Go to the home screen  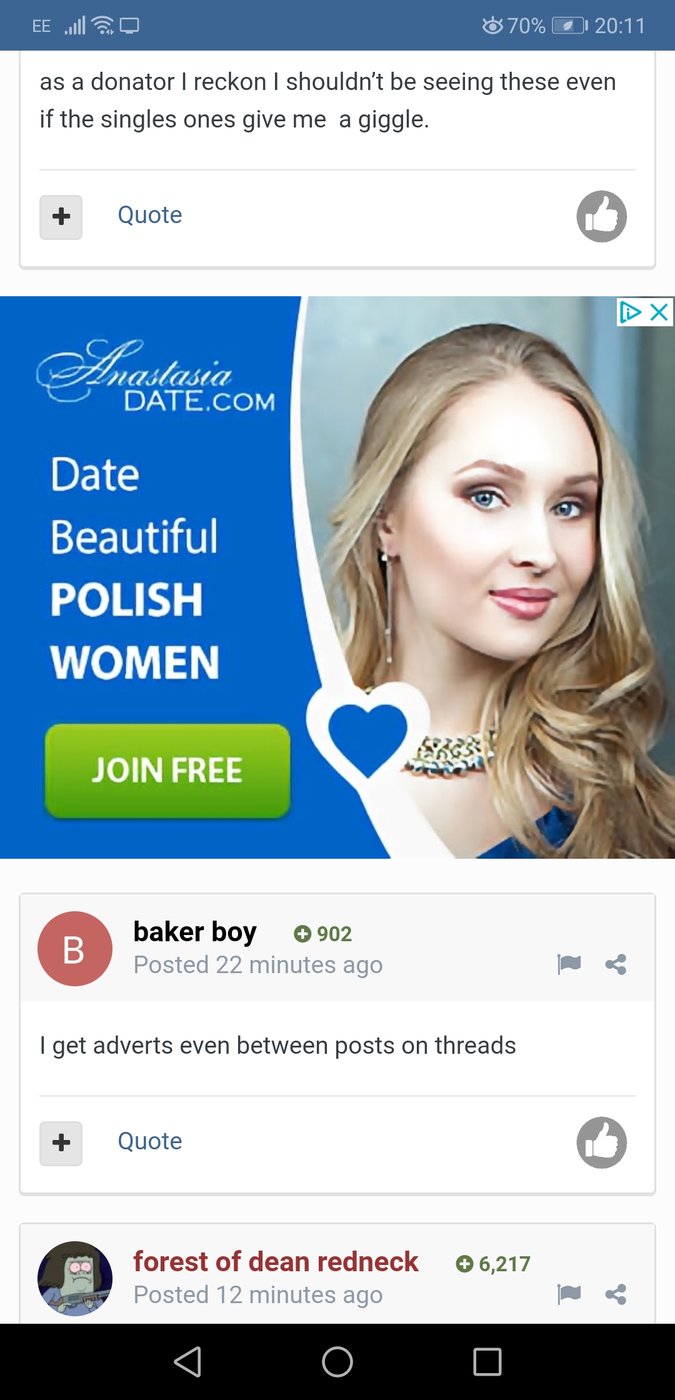pyautogui.click(x=337, y=1361)
